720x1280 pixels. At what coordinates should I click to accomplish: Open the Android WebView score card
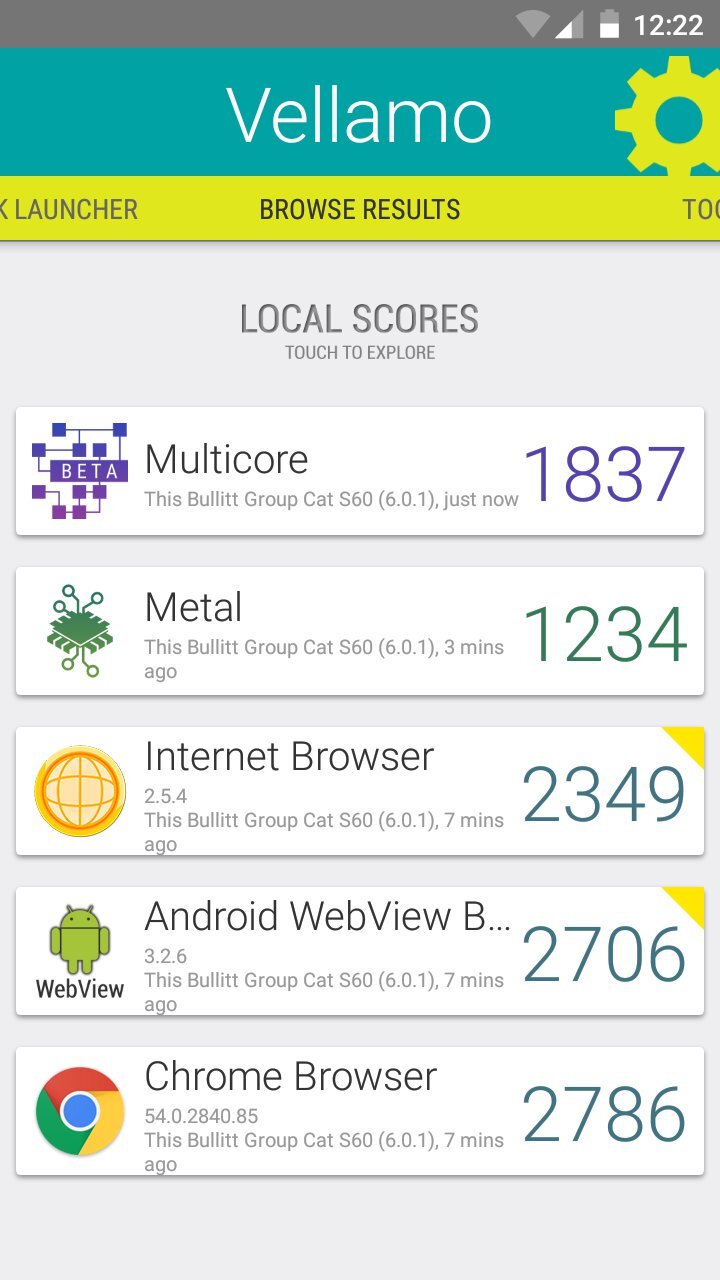click(360, 951)
